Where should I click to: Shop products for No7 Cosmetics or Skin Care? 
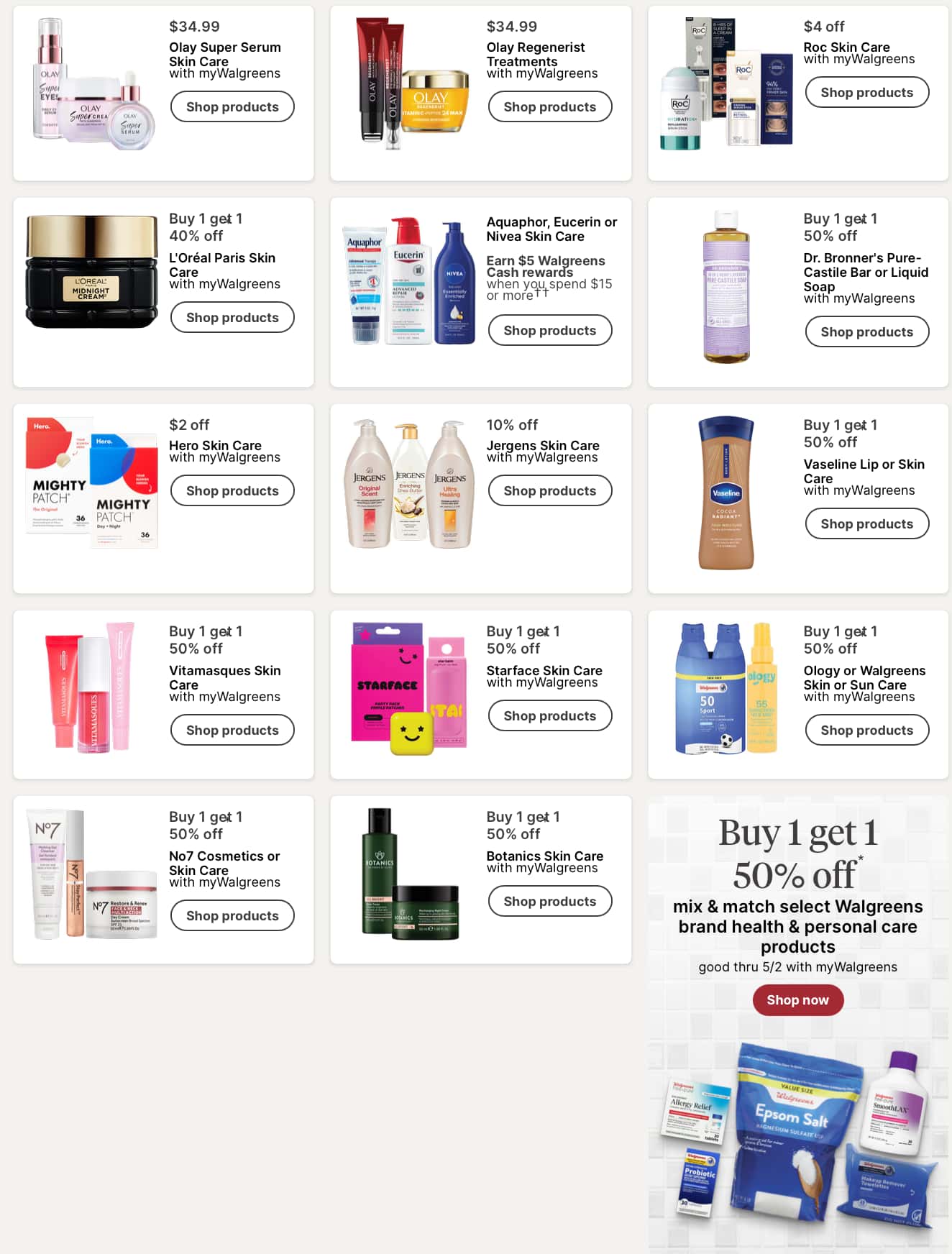coord(232,915)
